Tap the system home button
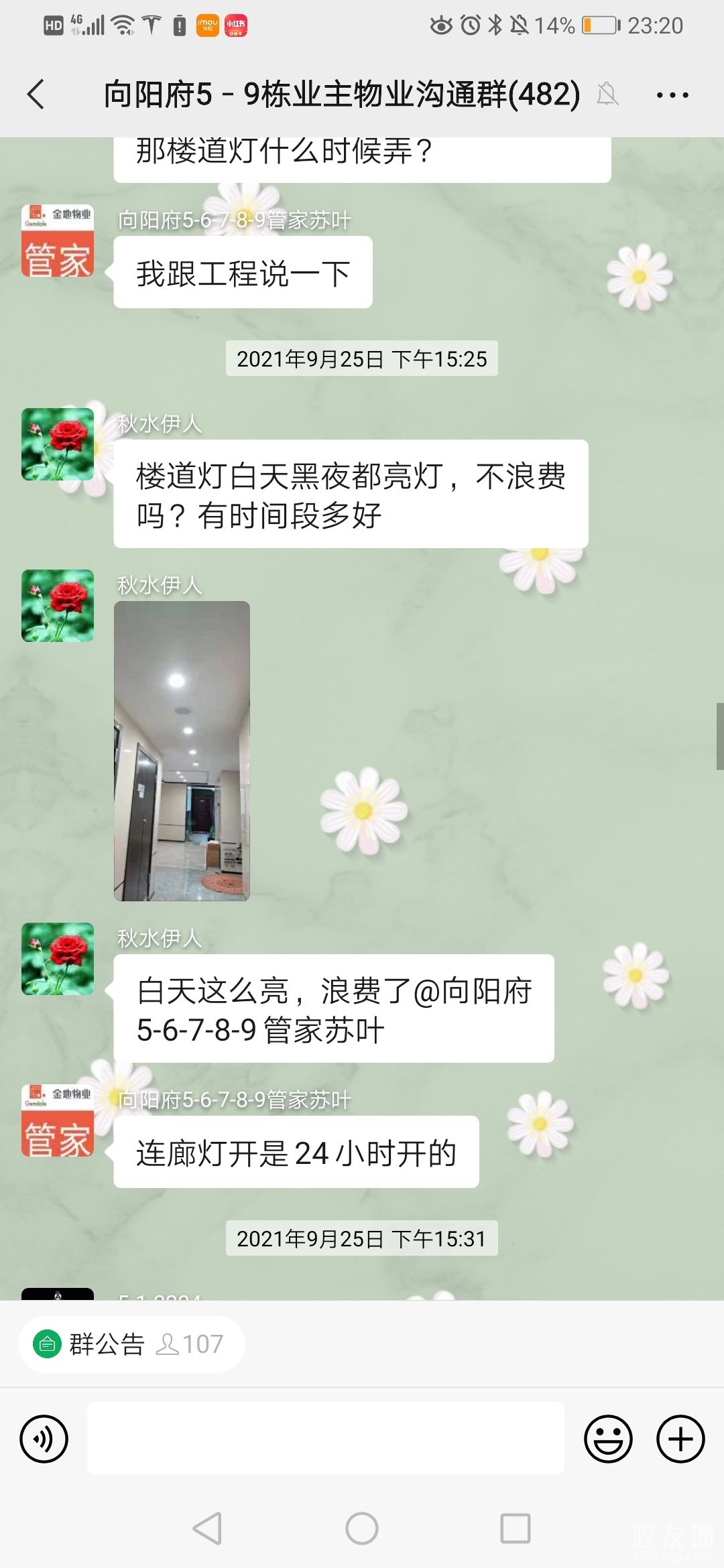Image resolution: width=724 pixels, height=1568 pixels. pos(362,1528)
